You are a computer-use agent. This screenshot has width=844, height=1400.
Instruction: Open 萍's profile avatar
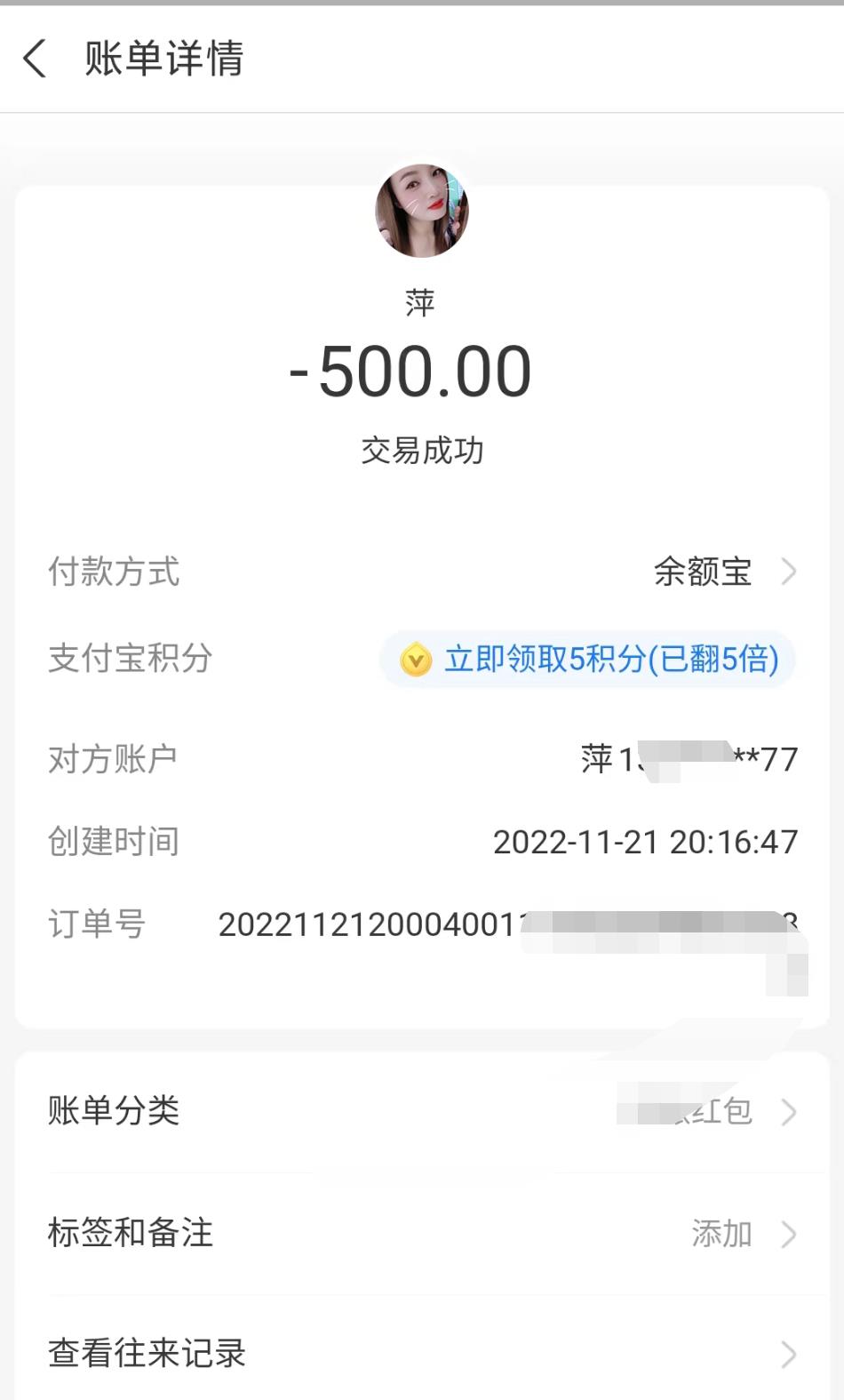pos(421,211)
